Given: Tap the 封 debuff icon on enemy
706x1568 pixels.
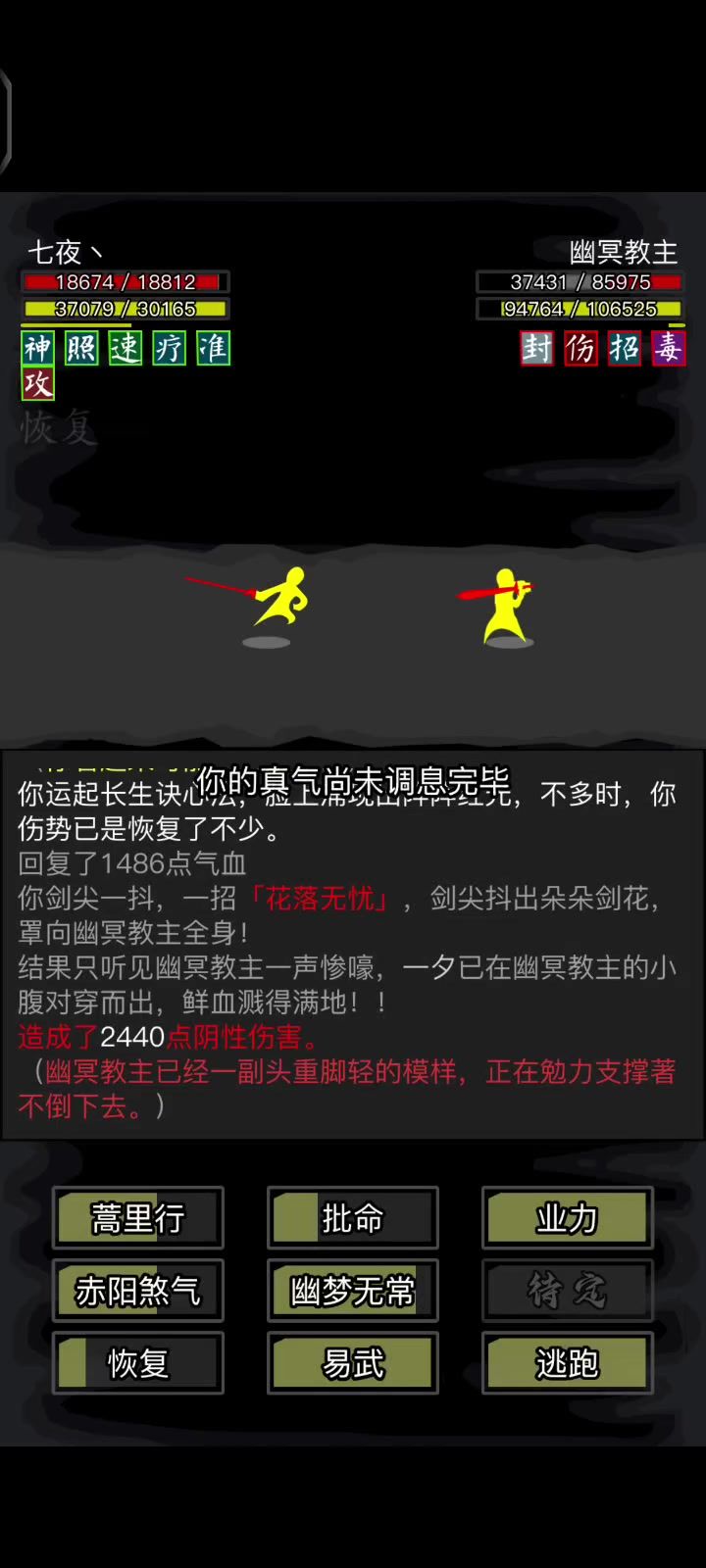Looking at the screenshot, I should click(536, 348).
